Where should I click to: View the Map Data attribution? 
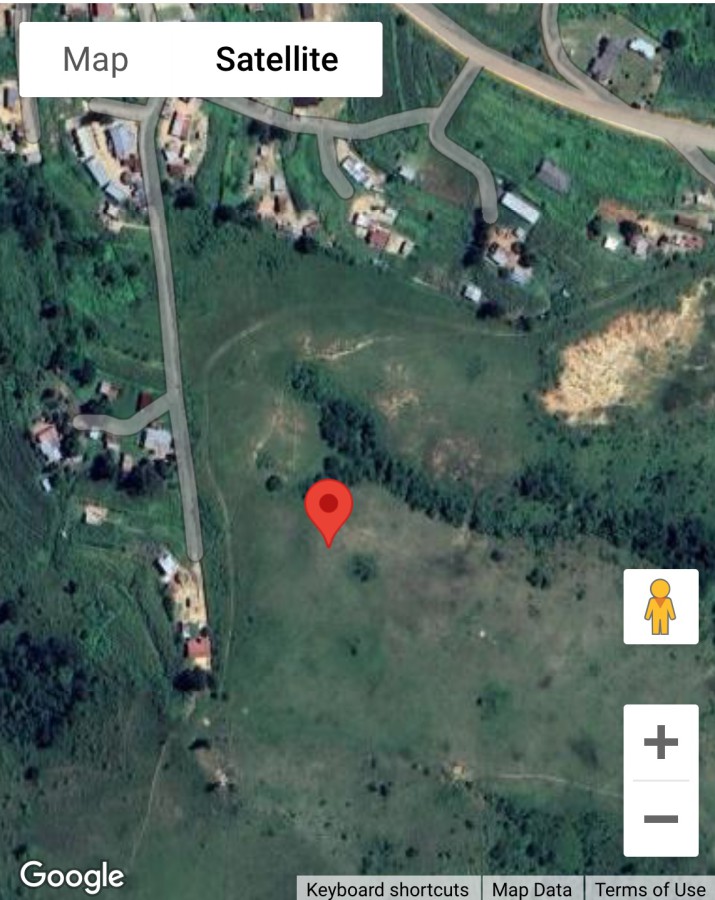click(x=532, y=889)
